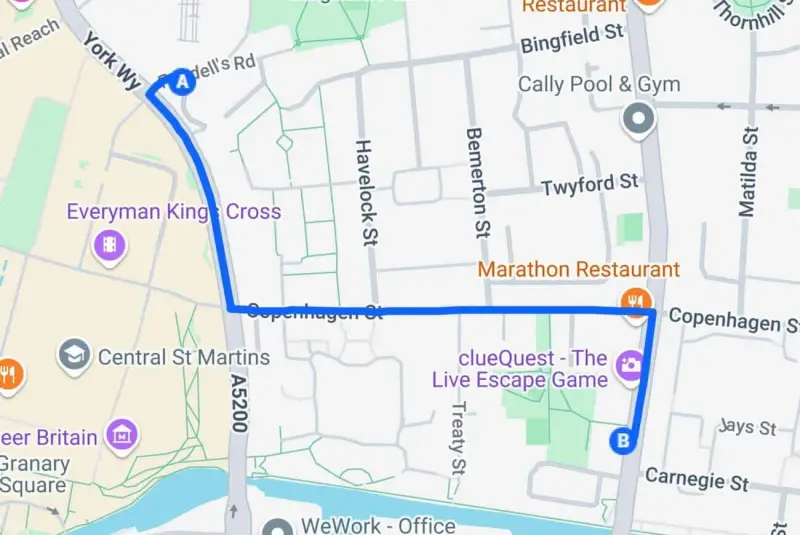Select the route start marker A

[x=181, y=83]
